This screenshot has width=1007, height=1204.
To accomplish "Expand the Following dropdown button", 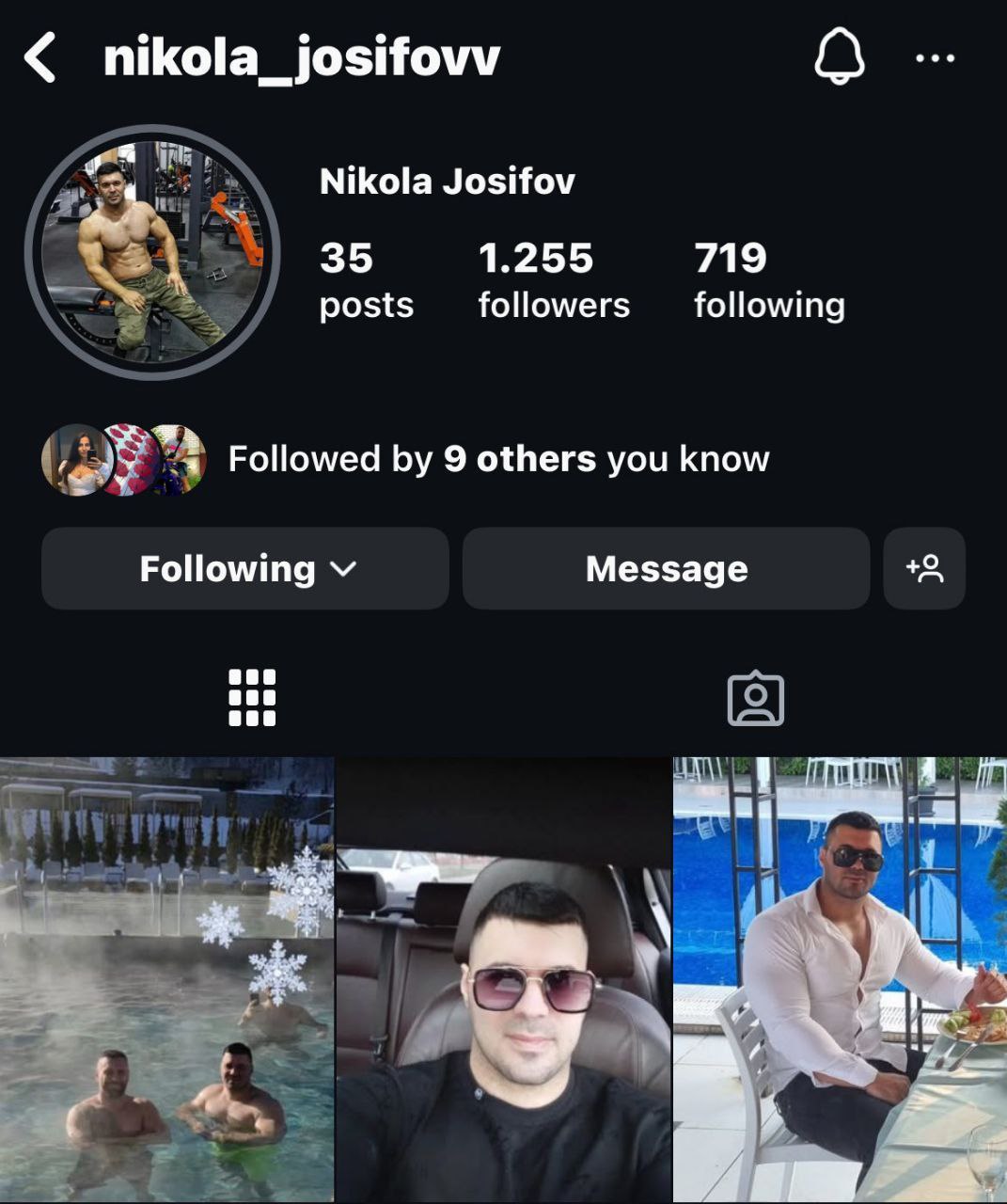I will 245,568.
